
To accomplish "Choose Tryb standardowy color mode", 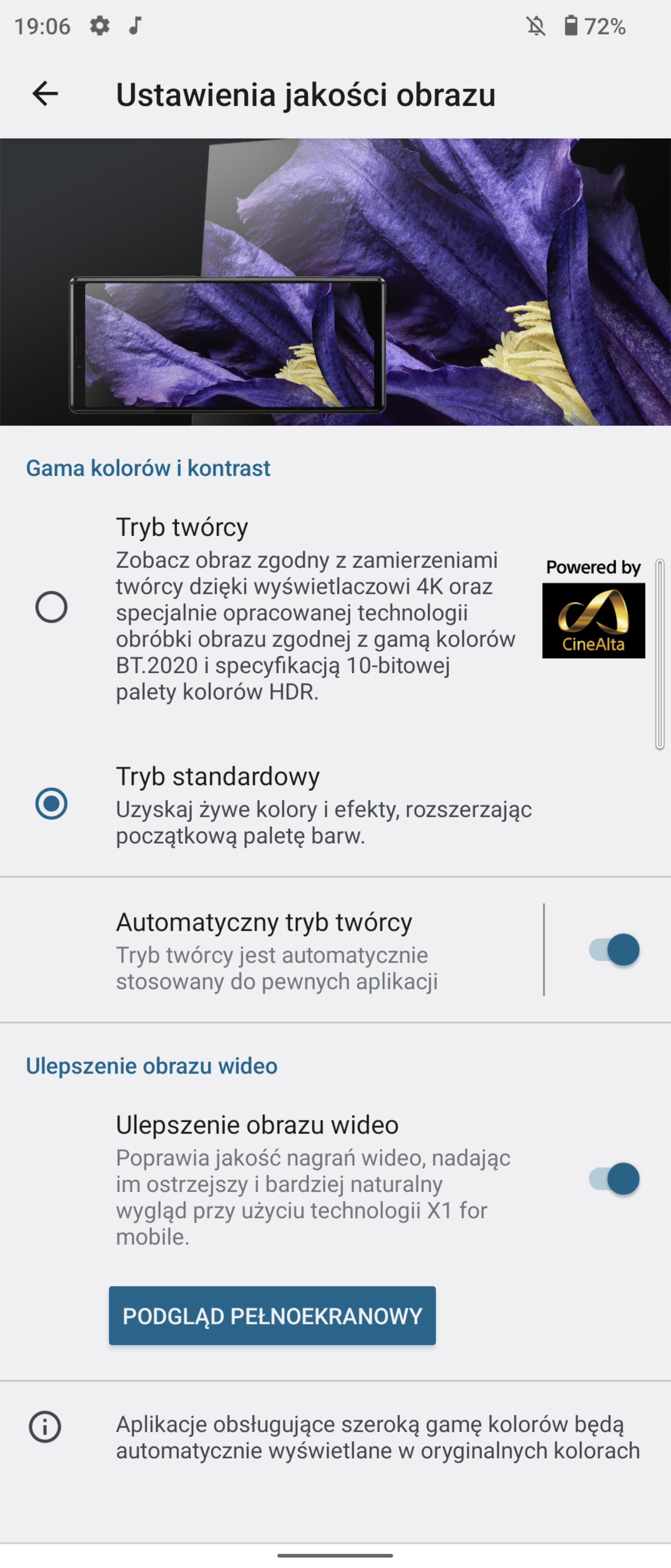I will (x=51, y=804).
